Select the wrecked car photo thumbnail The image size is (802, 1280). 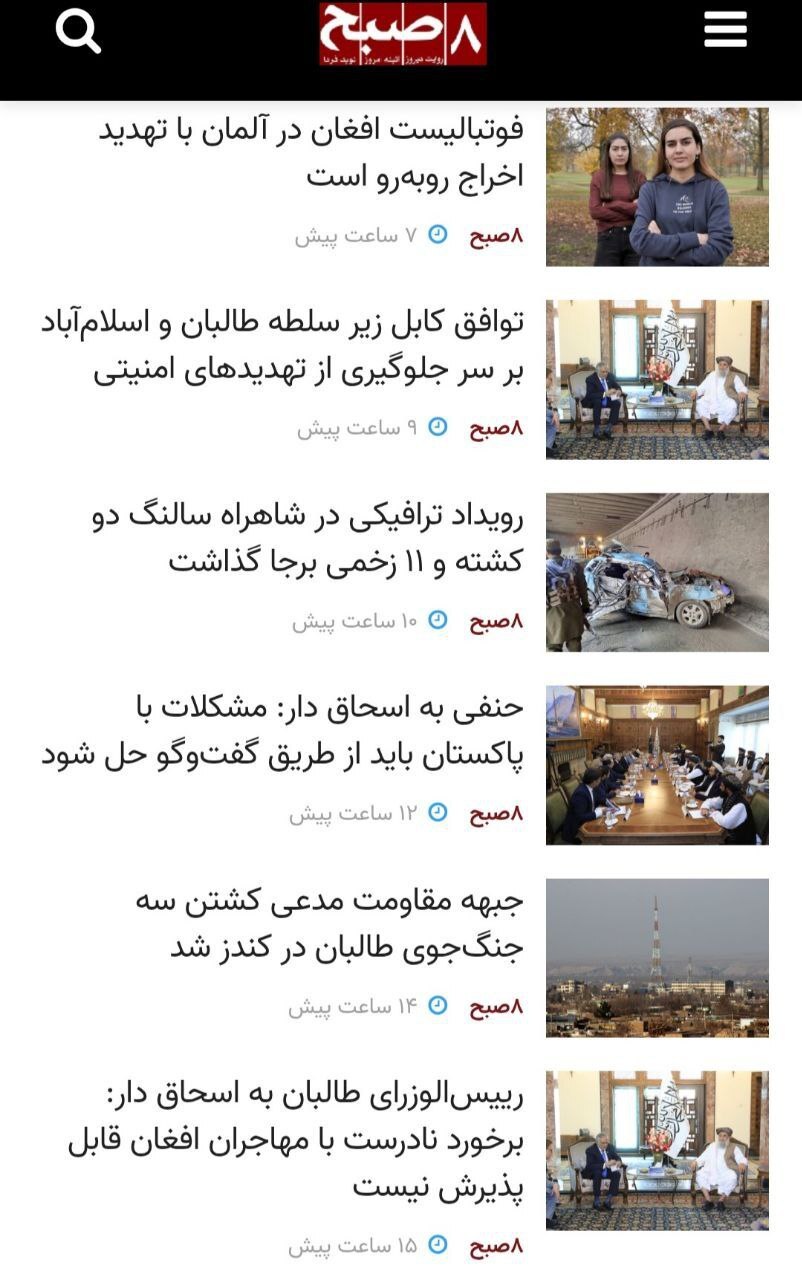pos(657,572)
